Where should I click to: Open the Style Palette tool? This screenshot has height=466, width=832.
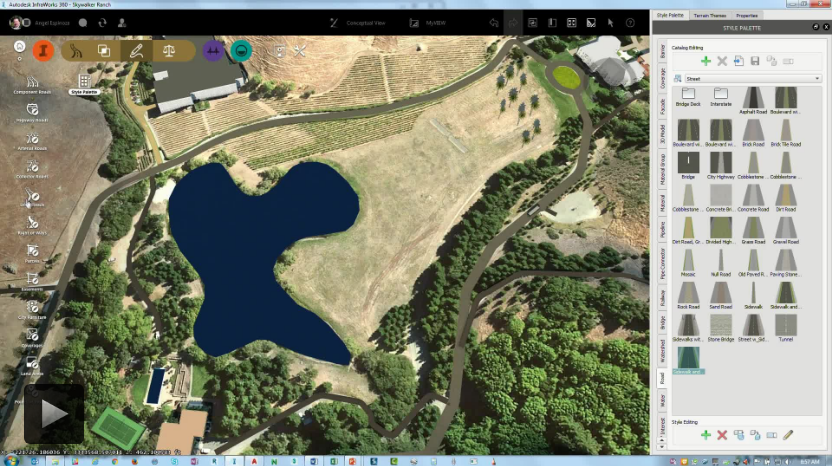[x=84, y=82]
